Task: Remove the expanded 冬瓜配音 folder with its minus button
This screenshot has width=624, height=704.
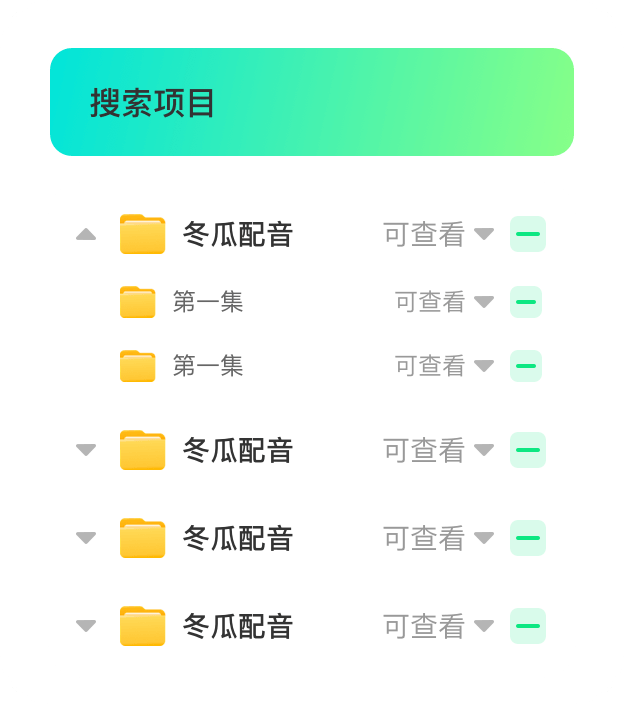Action: (x=527, y=234)
